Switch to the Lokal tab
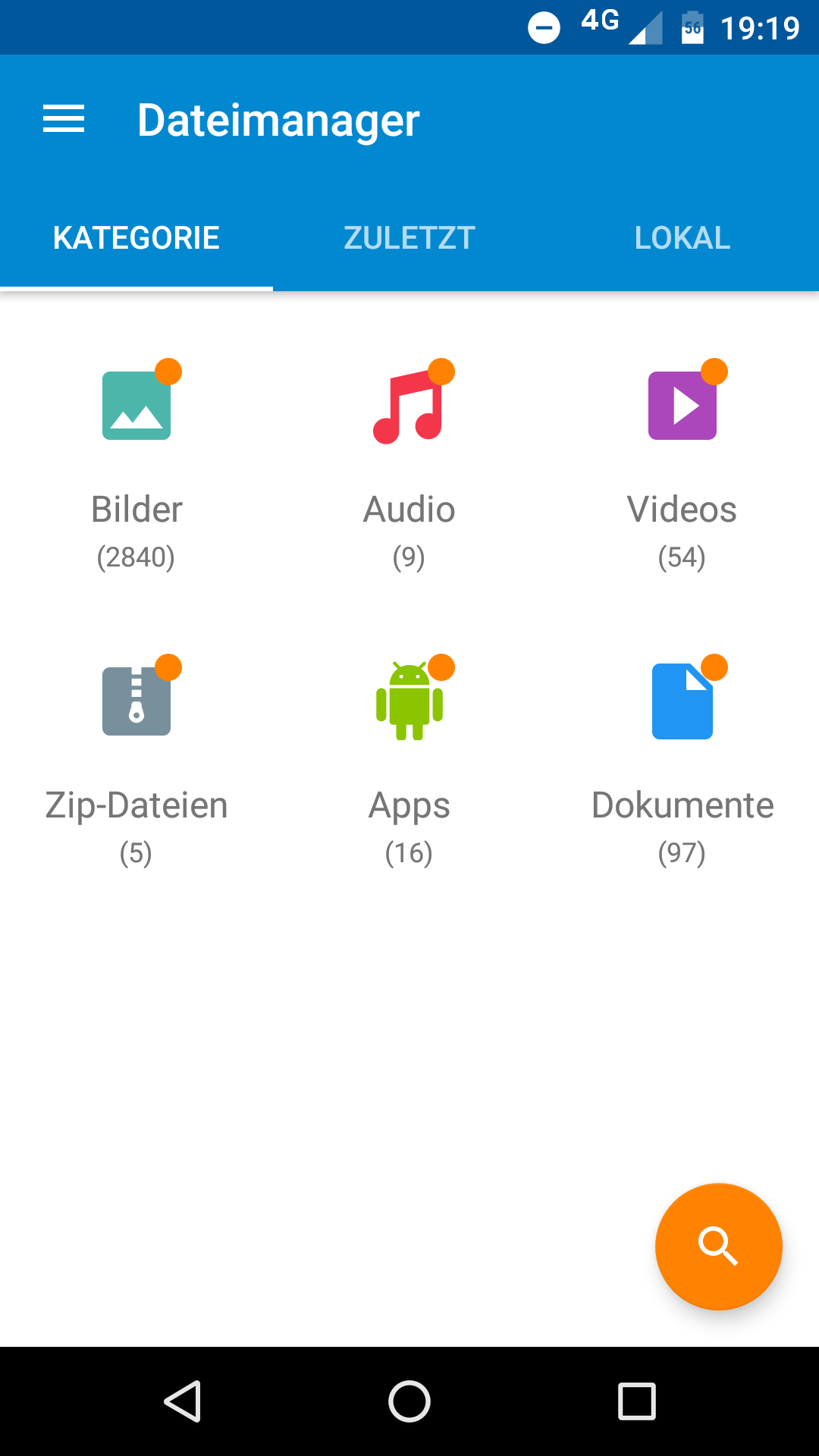The image size is (819, 1456). pyautogui.click(x=682, y=238)
